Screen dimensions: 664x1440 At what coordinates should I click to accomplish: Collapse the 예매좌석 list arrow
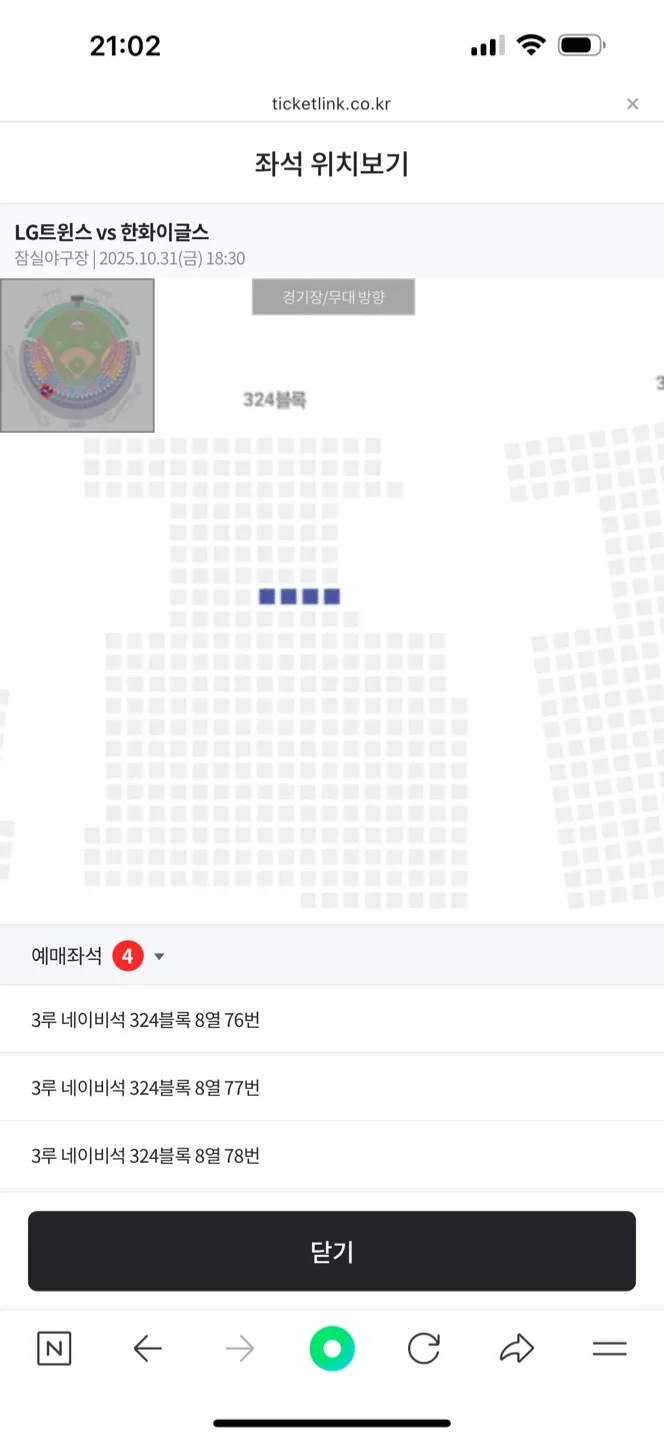click(159, 957)
